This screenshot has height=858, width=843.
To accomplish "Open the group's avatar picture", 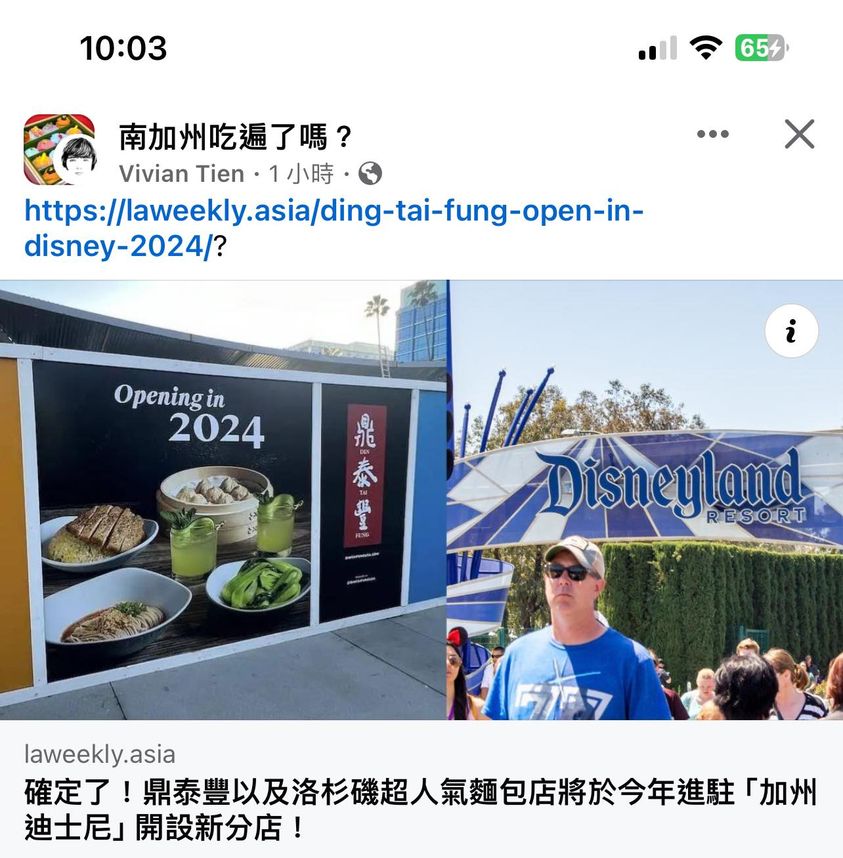I will [58, 148].
